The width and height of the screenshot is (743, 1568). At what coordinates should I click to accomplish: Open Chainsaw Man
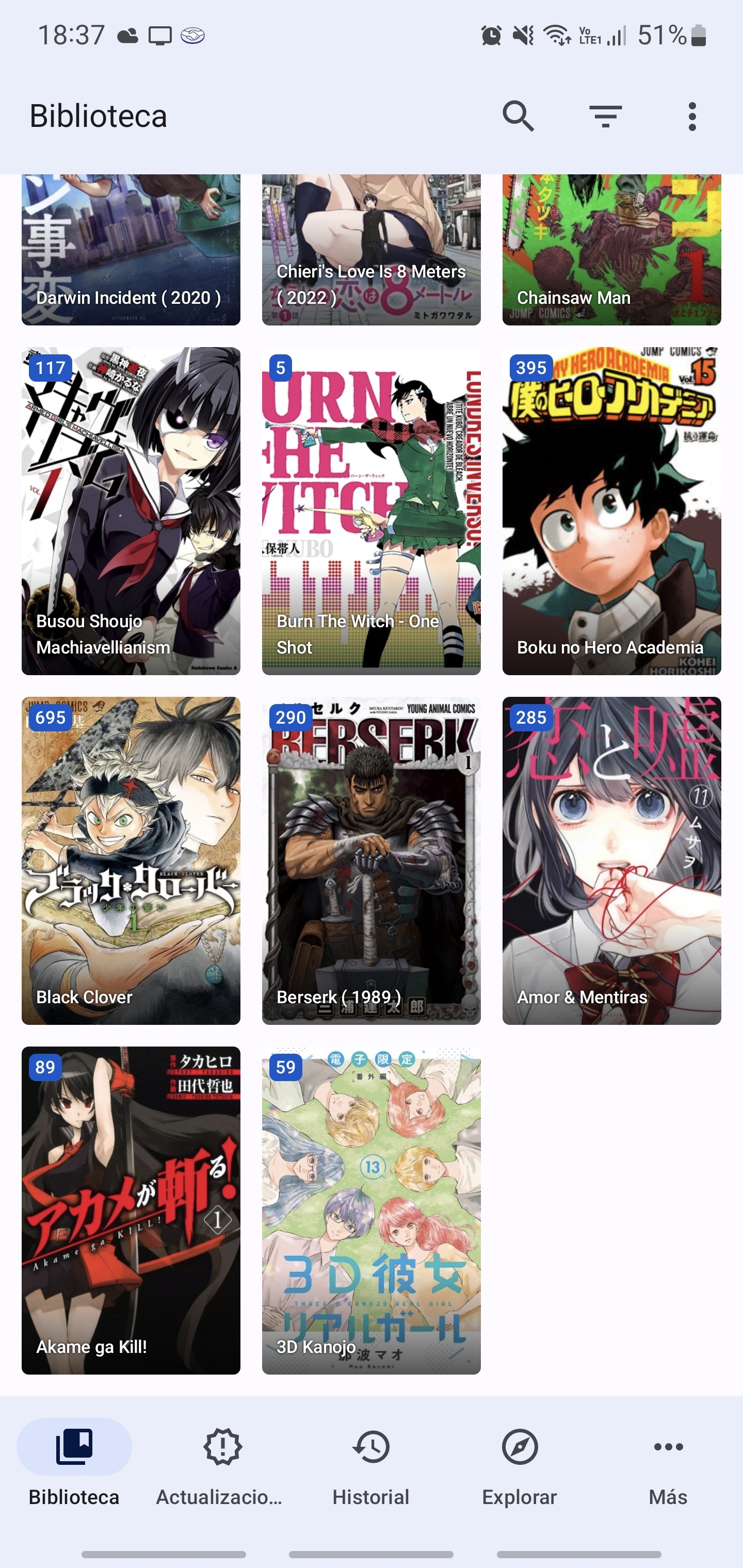[611, 250]
